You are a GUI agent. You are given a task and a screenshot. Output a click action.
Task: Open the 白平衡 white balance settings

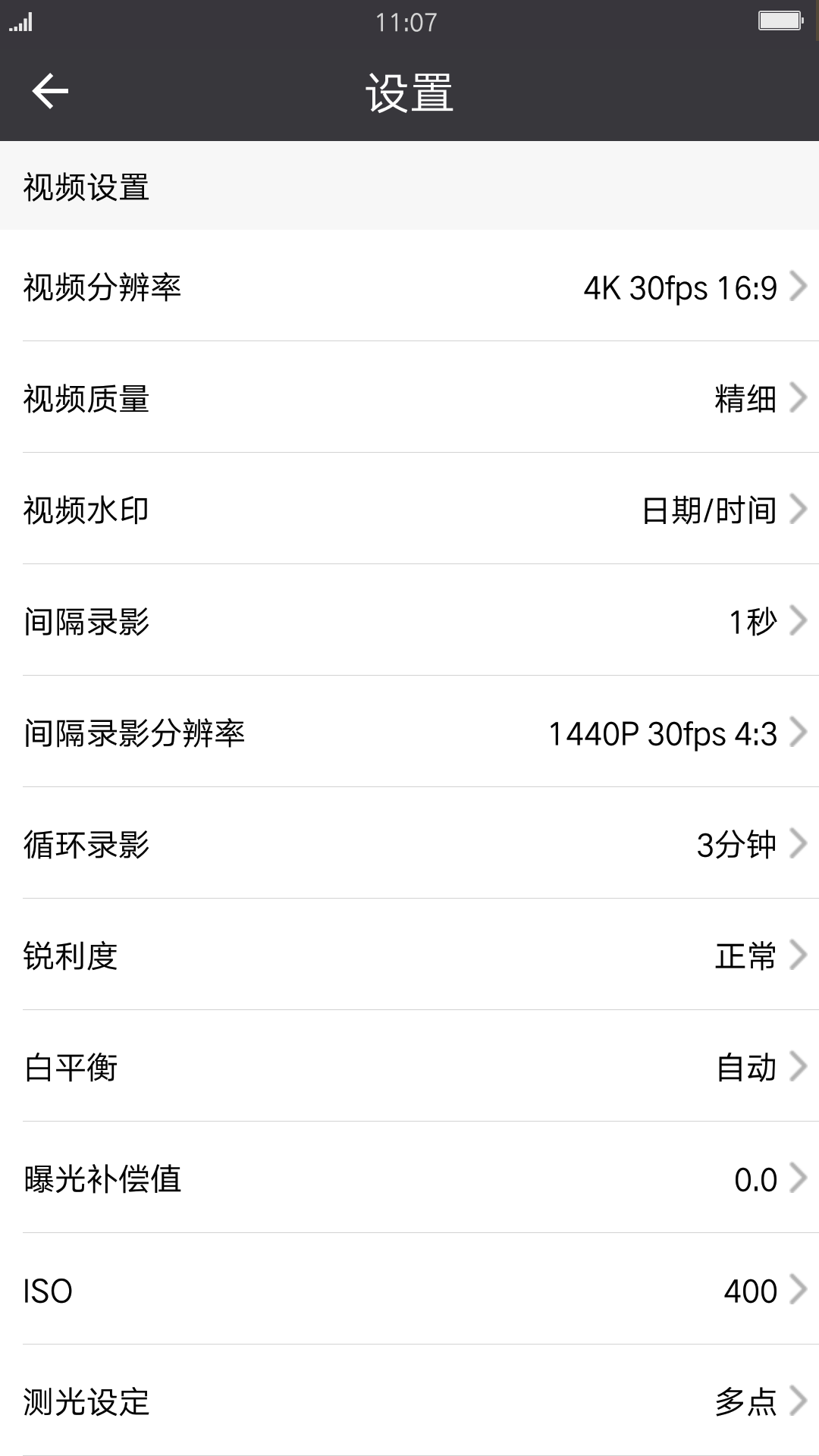(x=409, y=1067)
